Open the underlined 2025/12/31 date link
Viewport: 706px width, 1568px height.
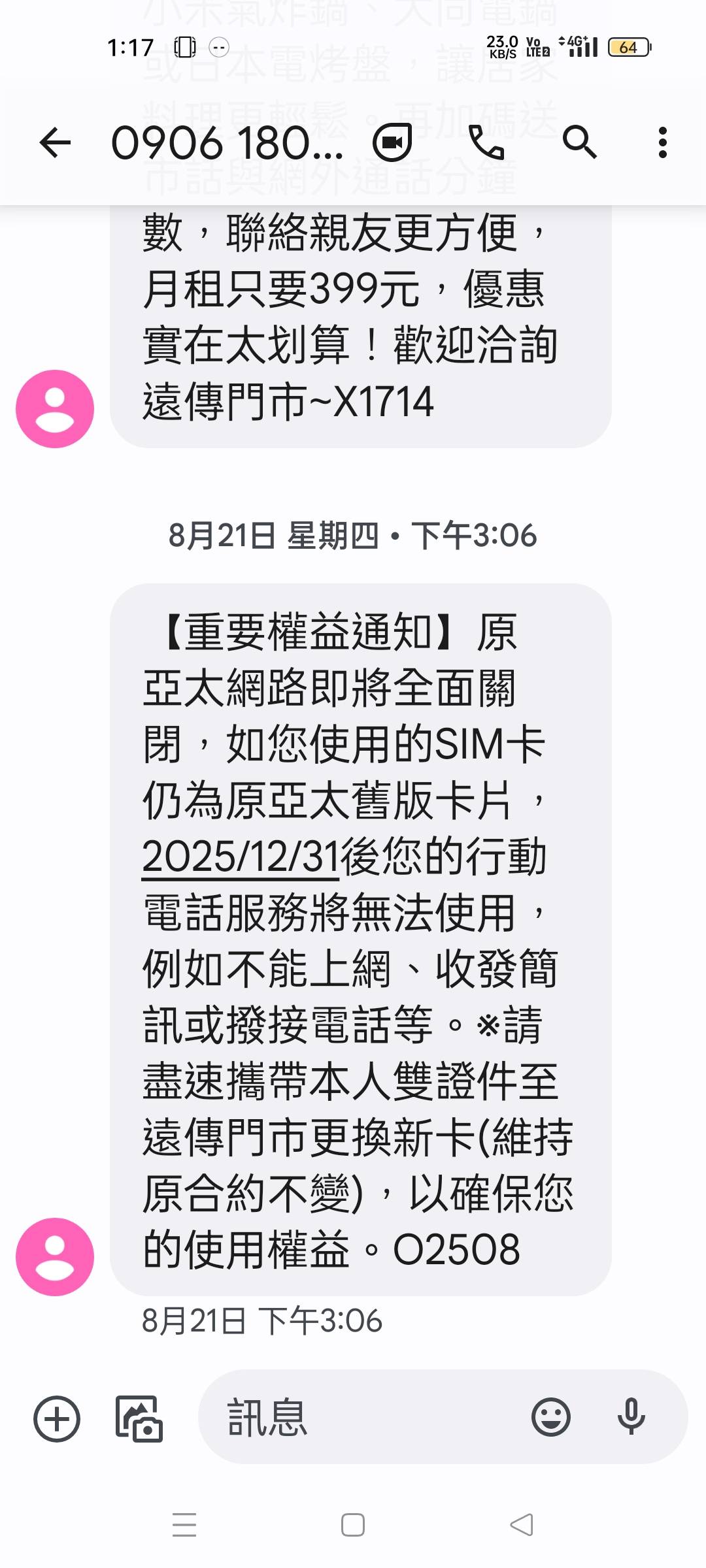pyautogui.click(x=241, y=857)
